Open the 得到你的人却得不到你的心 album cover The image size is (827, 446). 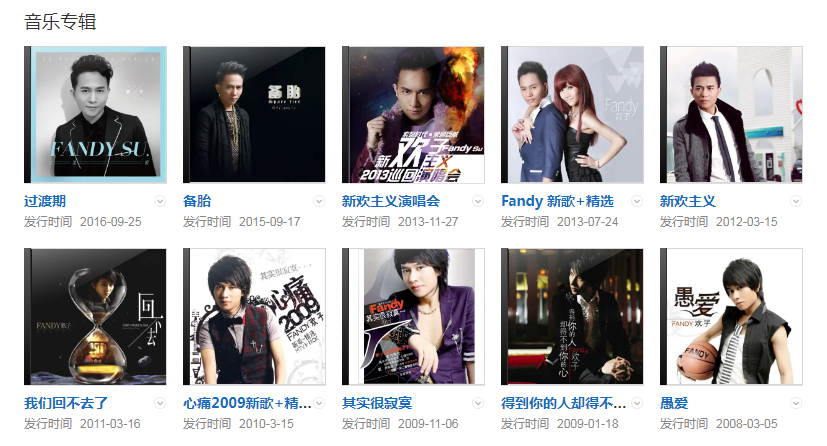[x=572, y=317]
